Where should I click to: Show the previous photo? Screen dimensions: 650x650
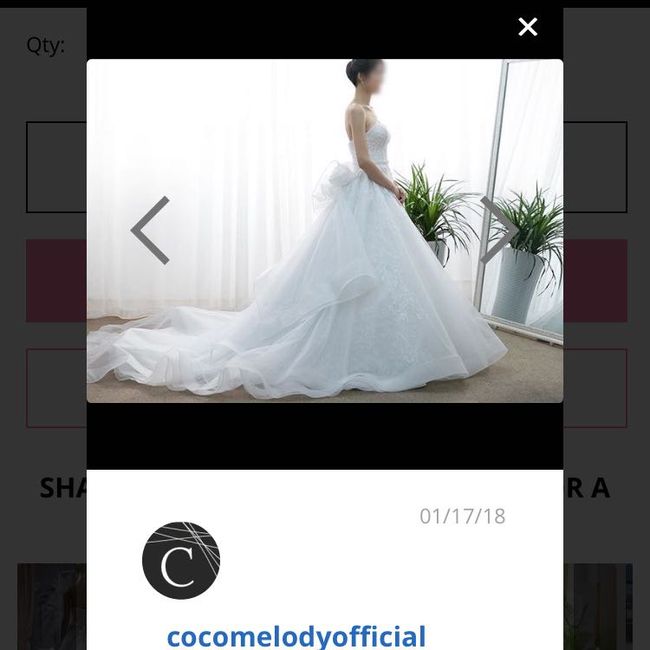[x=150, y=231]
